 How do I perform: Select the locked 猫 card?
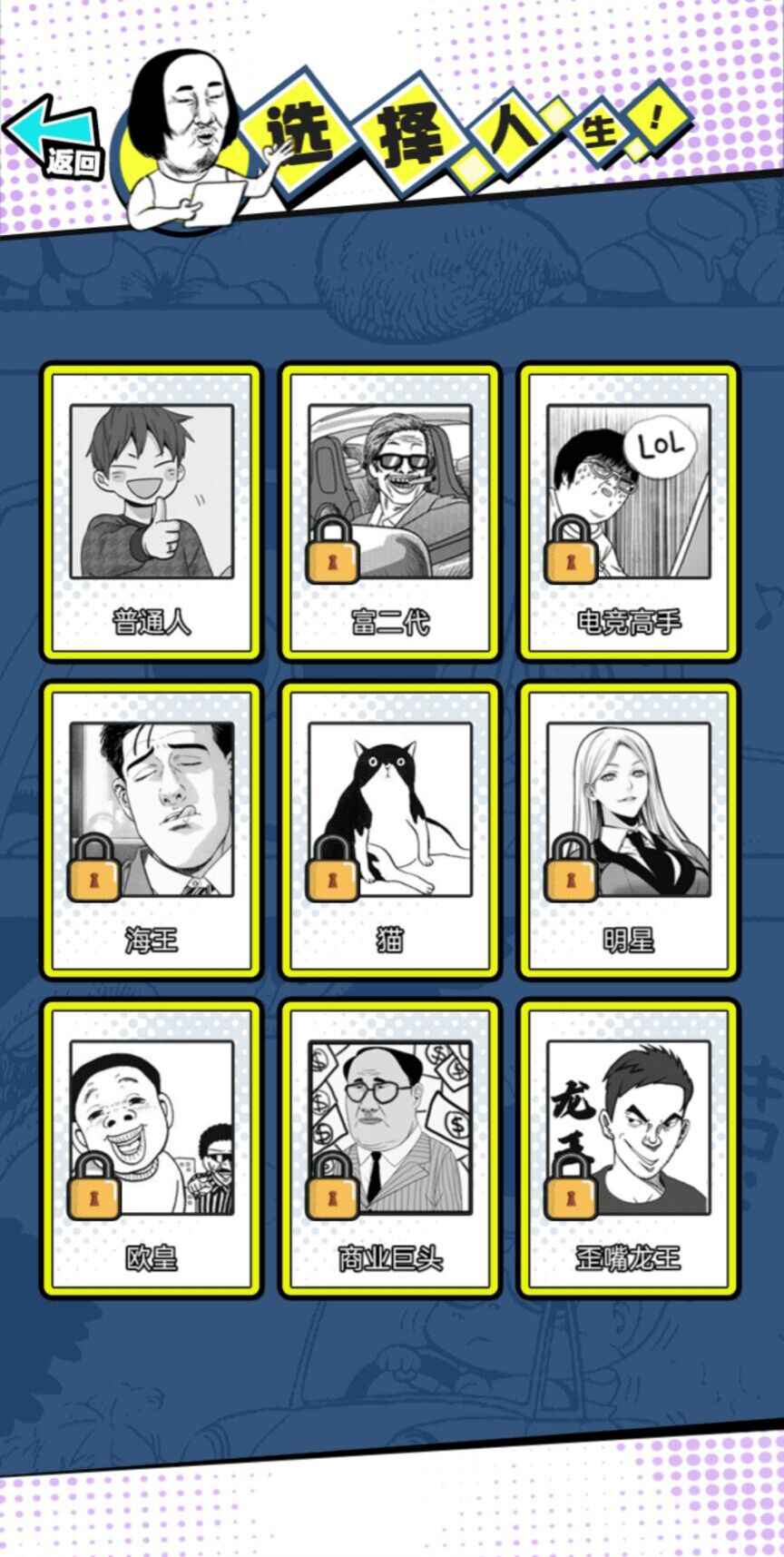(390, 831)
